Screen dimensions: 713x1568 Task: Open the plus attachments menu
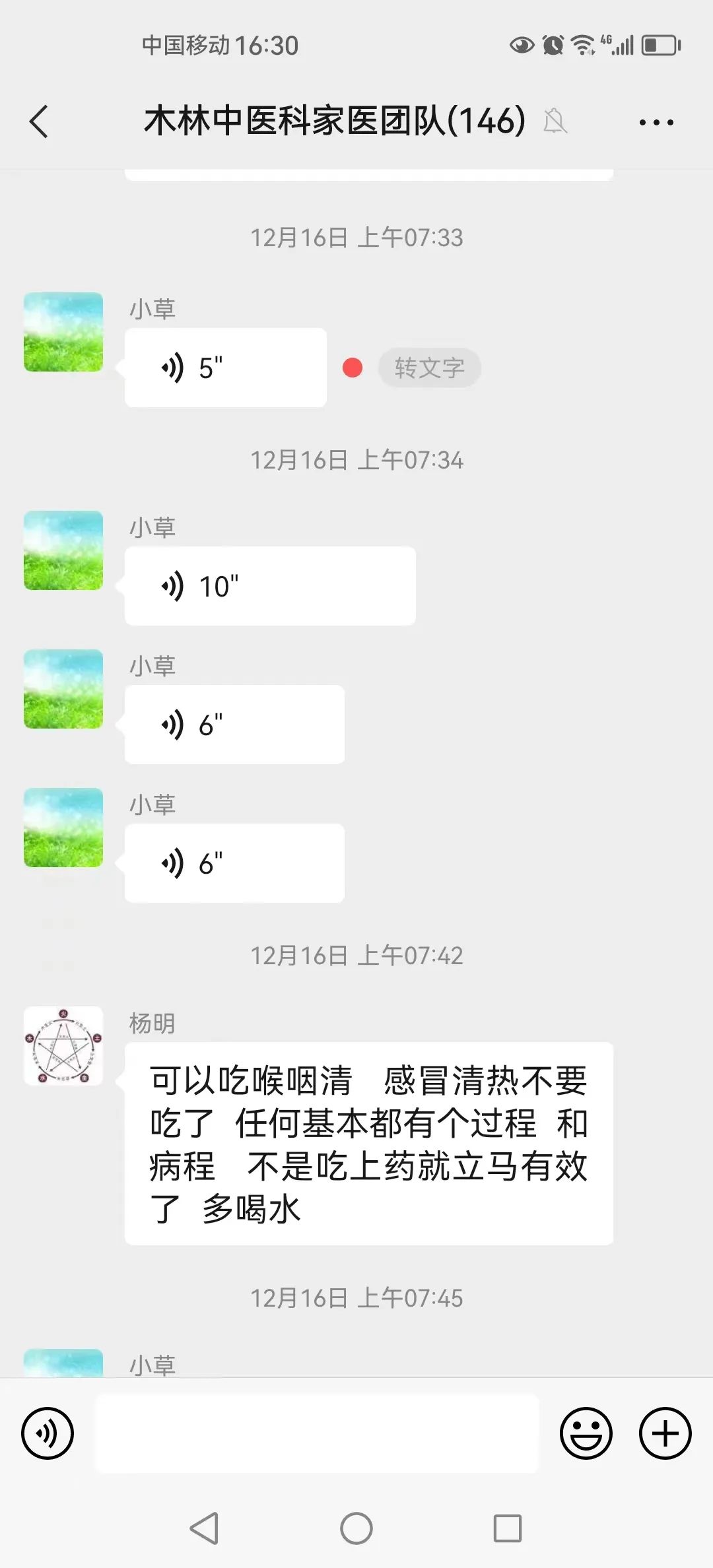click(x=665, y=1433)
